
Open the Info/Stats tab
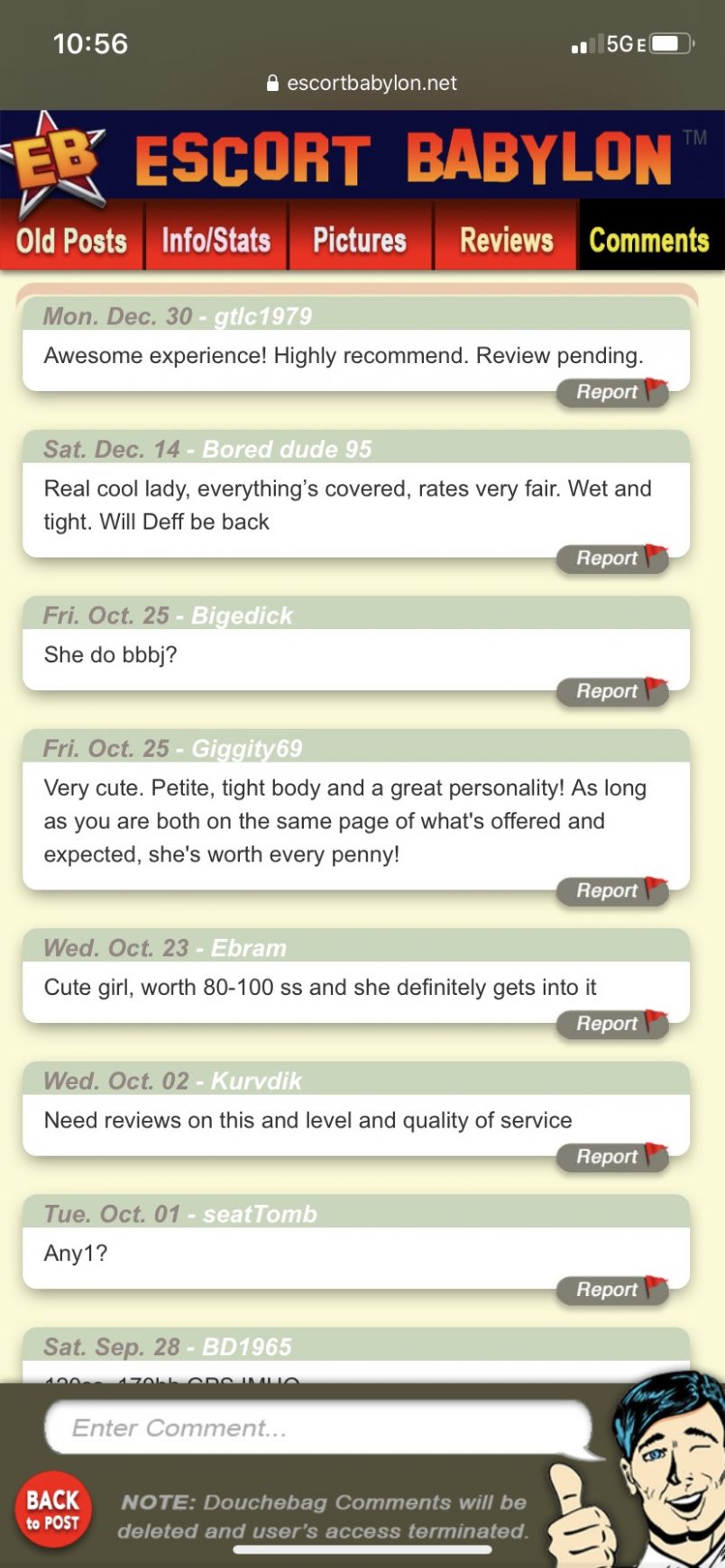pyautogui.click(x=216, y=241)
